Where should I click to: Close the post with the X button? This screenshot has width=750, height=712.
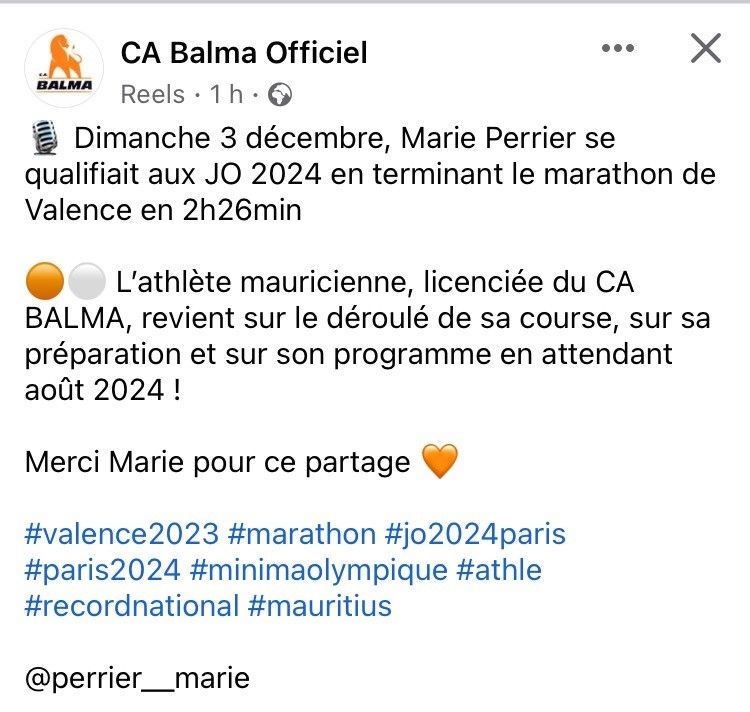coord(705,48)
